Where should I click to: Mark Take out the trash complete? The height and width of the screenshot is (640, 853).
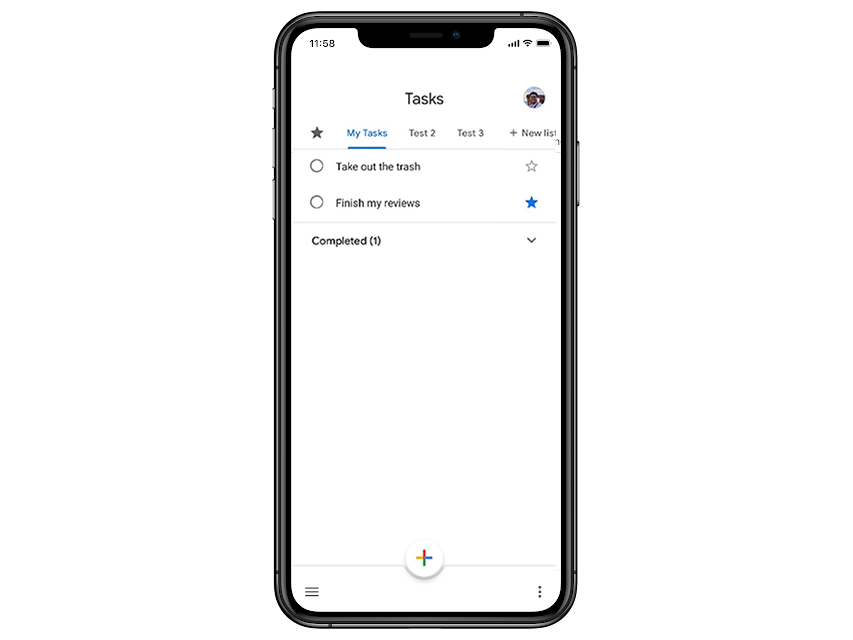(317, 166)
